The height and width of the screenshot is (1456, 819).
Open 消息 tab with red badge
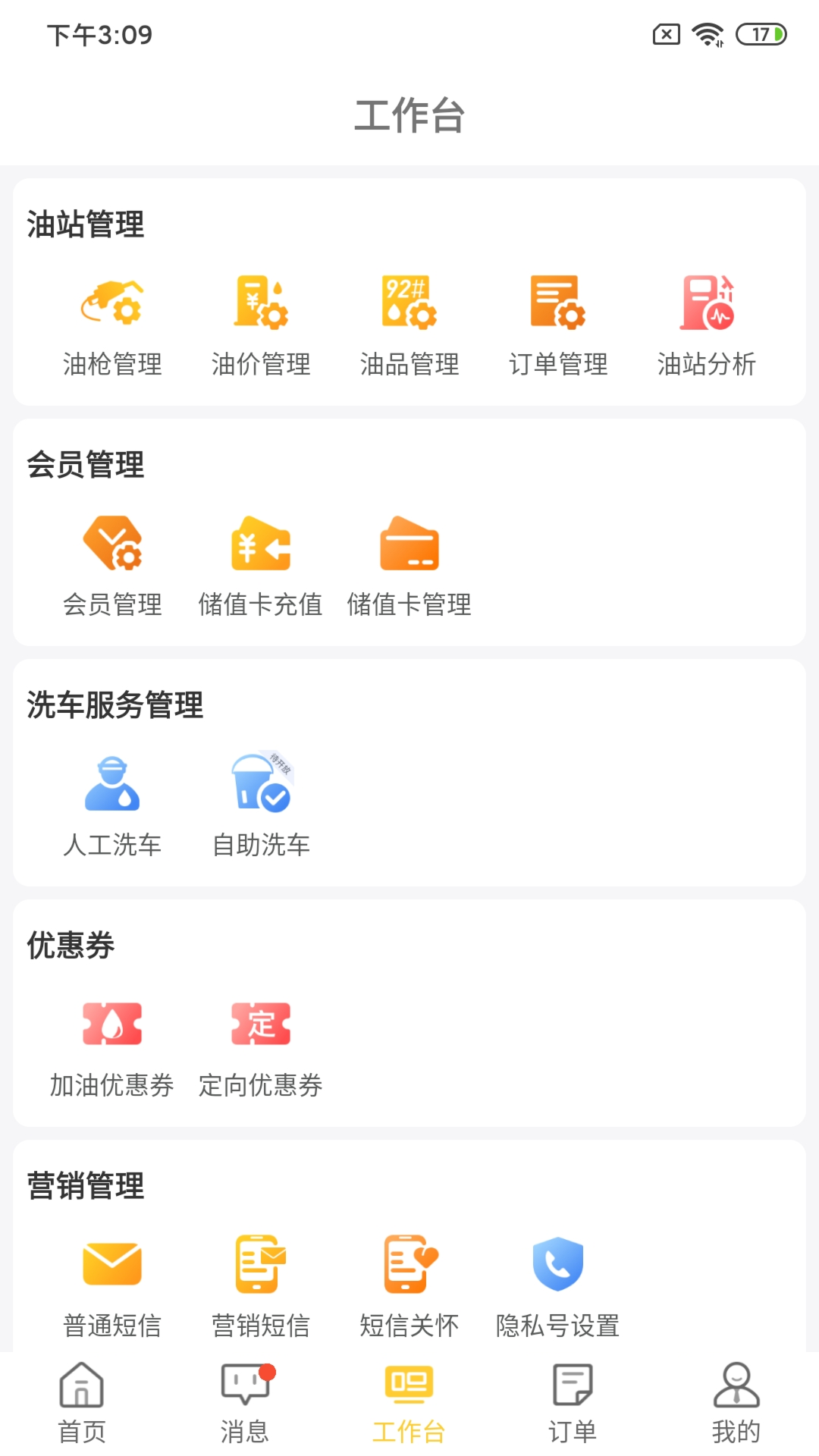pyautogui.click(x=245, y=1403)
